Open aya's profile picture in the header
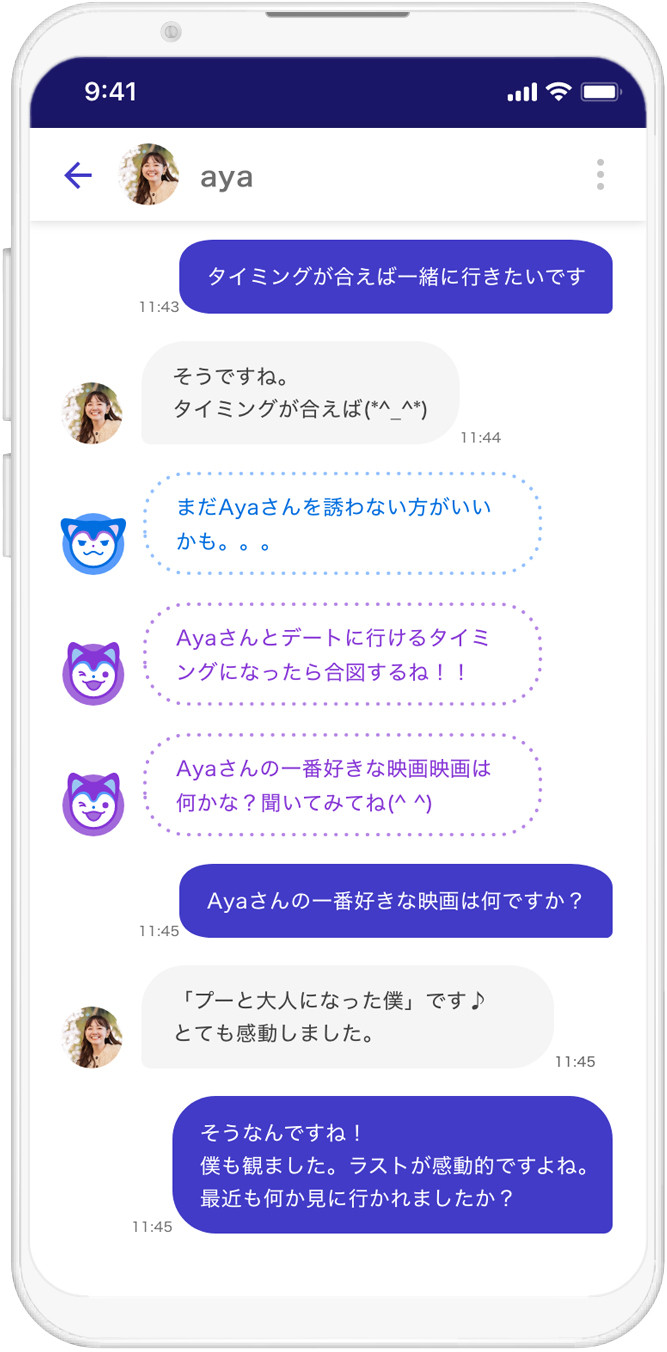This screenshot has width=667, height=1352. pos(149,175)
